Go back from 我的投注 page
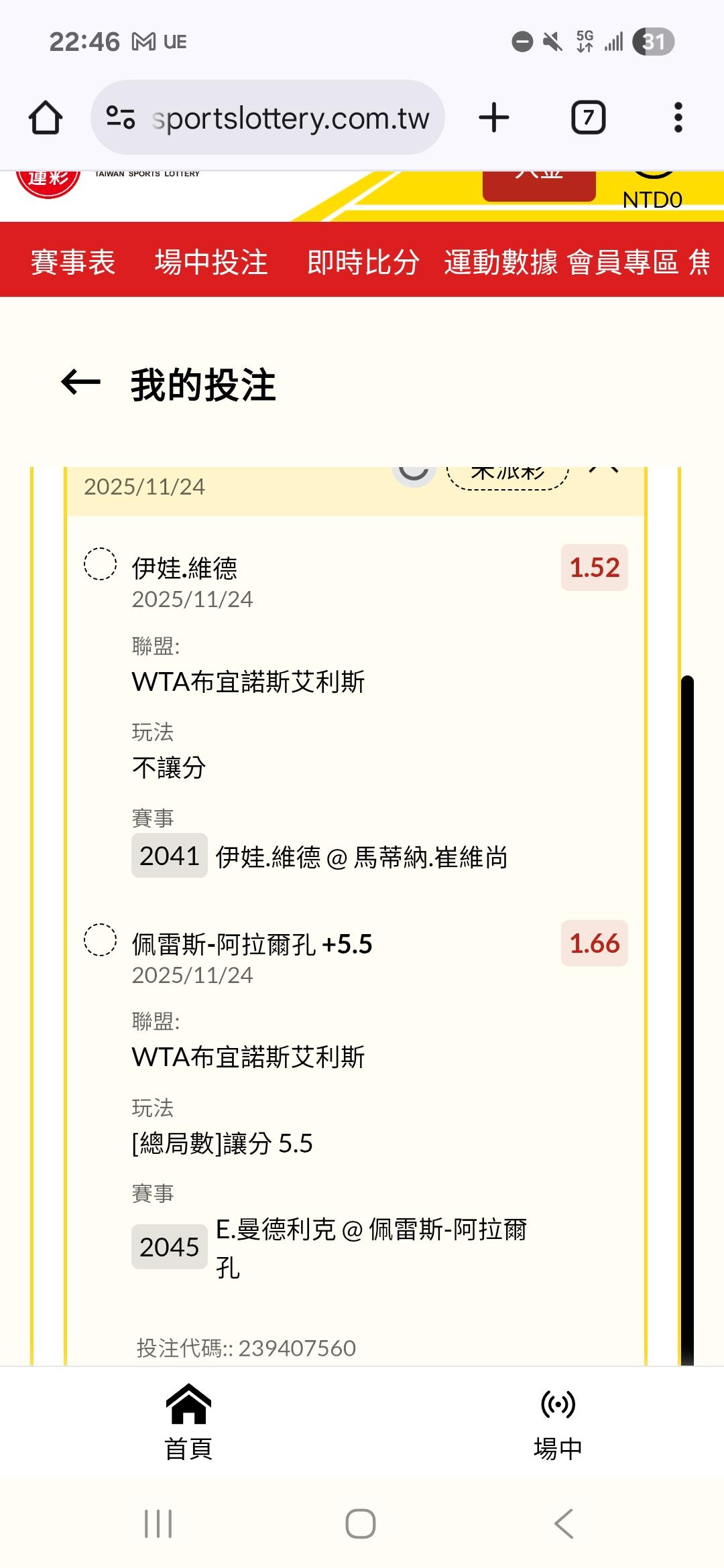Viewport: 724px width, 1568px height. click(x=80, y=383)
